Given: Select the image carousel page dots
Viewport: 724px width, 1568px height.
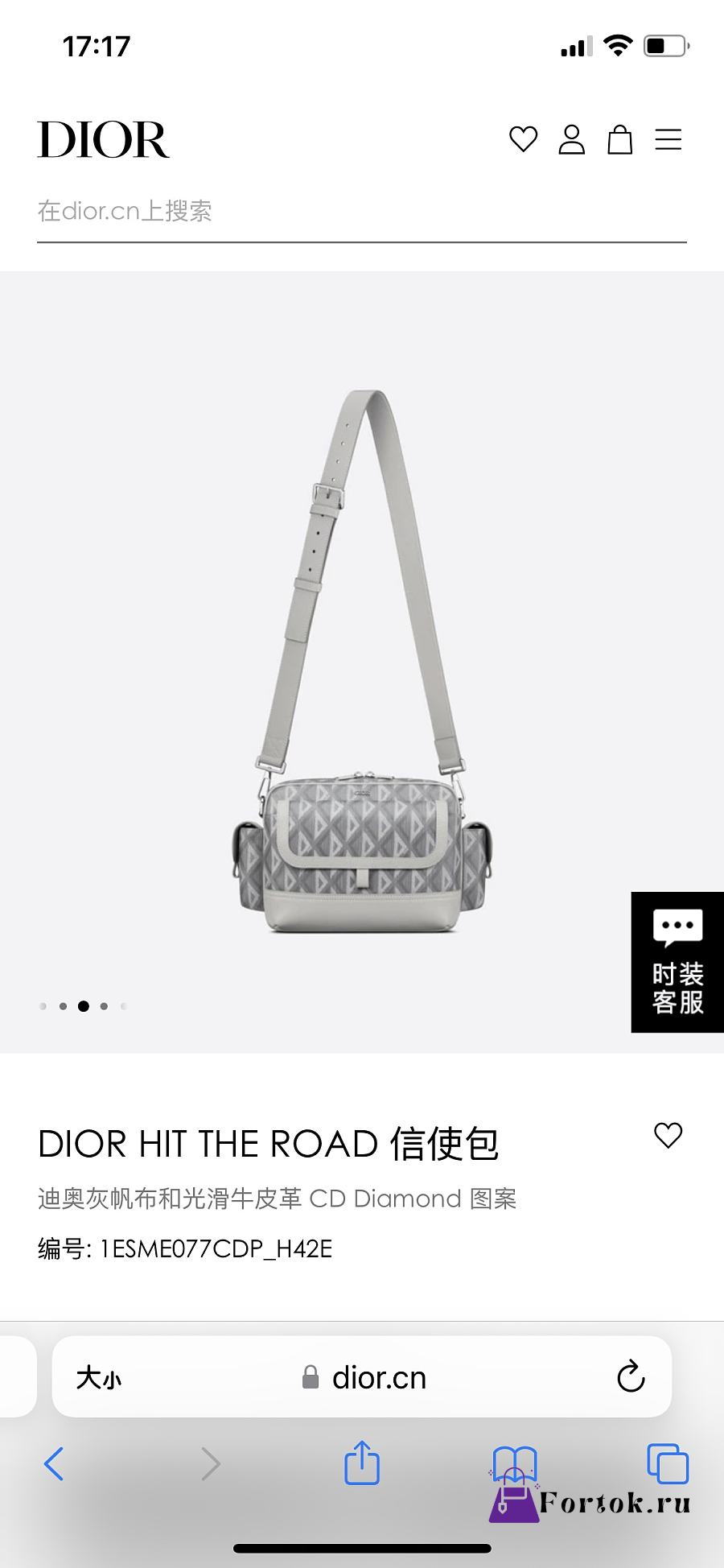Looking at the screenshot, I should 84,1006.
